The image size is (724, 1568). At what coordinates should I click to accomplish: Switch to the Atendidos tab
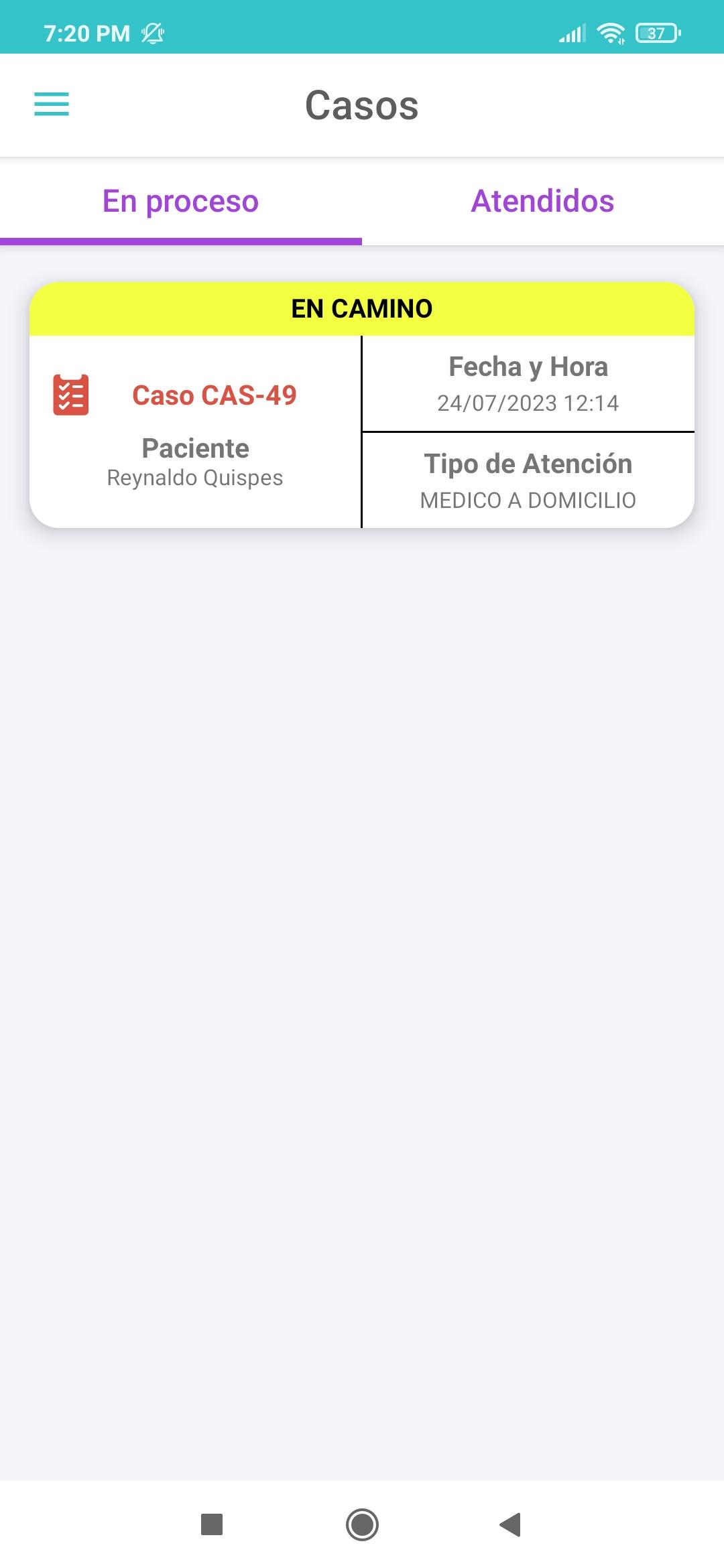click(x=543, y=202)
